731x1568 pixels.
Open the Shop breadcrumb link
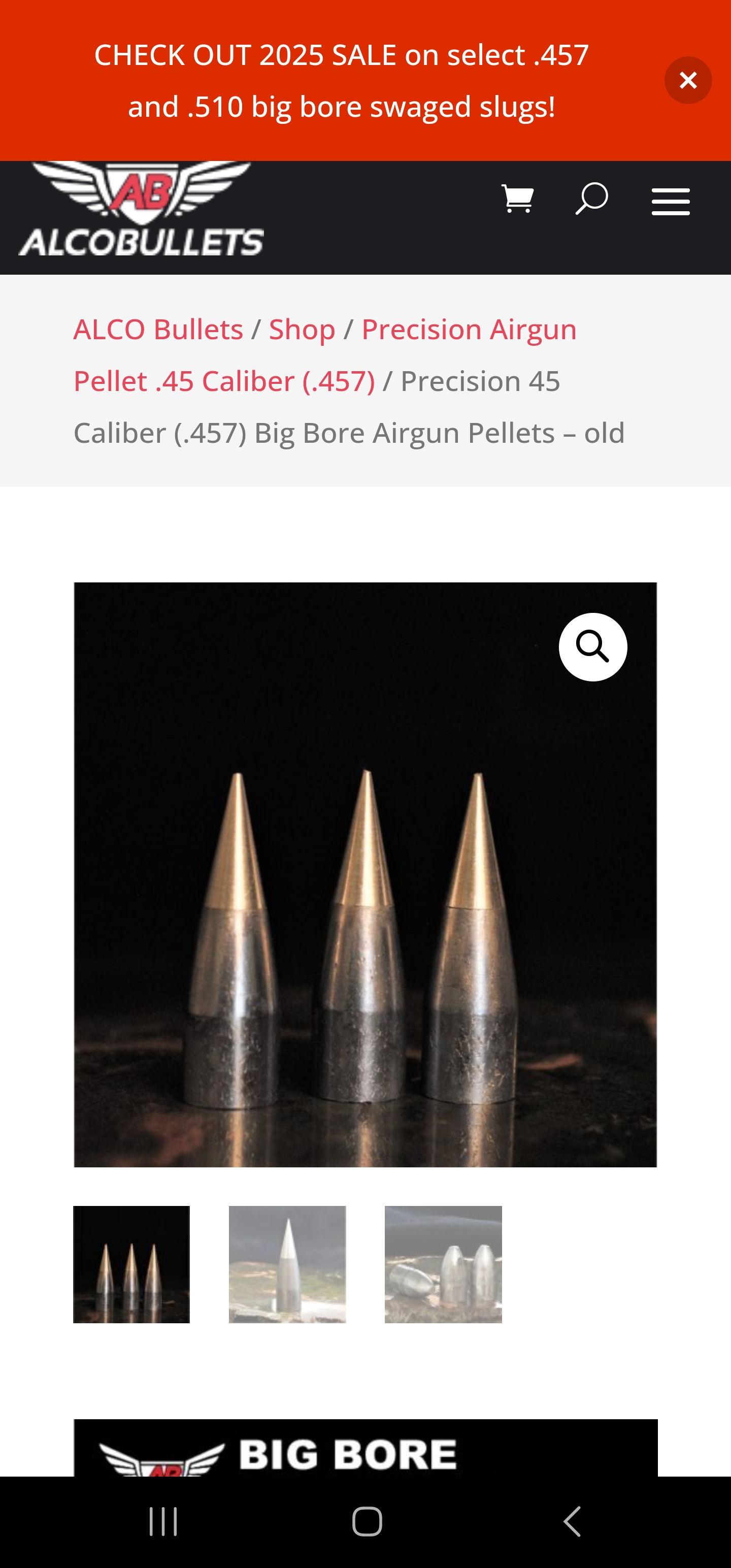click(302, 330)
